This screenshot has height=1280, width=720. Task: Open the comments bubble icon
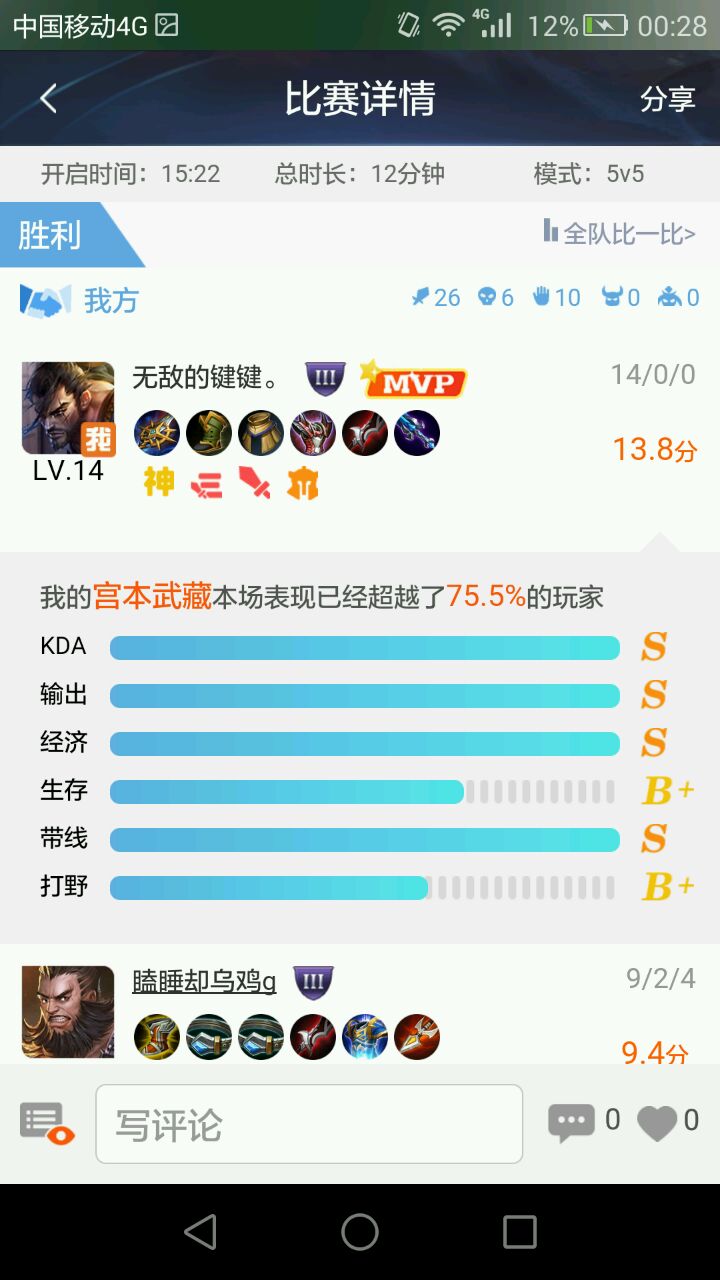coord(571,1123)
